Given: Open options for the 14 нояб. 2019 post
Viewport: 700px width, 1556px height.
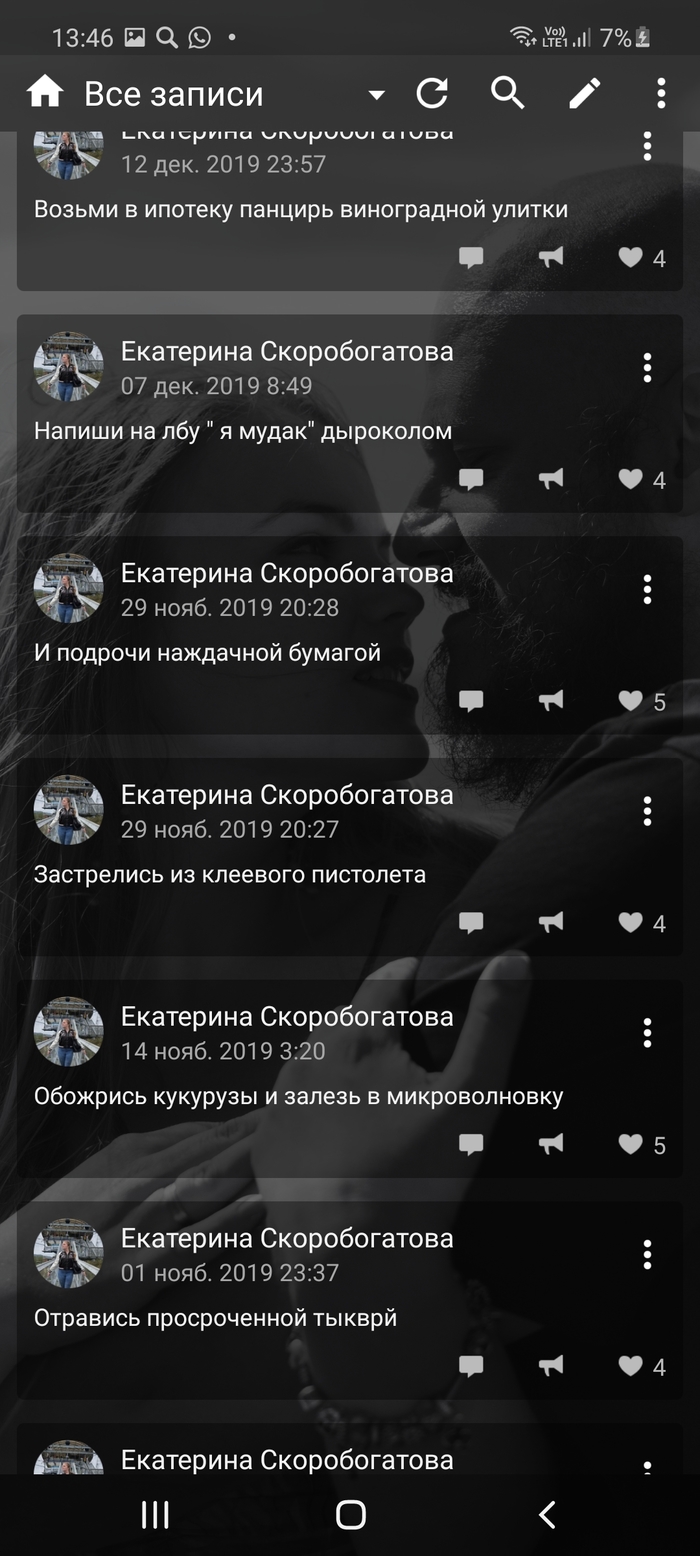Looking at the screenshot, I should pos(647,1032).
